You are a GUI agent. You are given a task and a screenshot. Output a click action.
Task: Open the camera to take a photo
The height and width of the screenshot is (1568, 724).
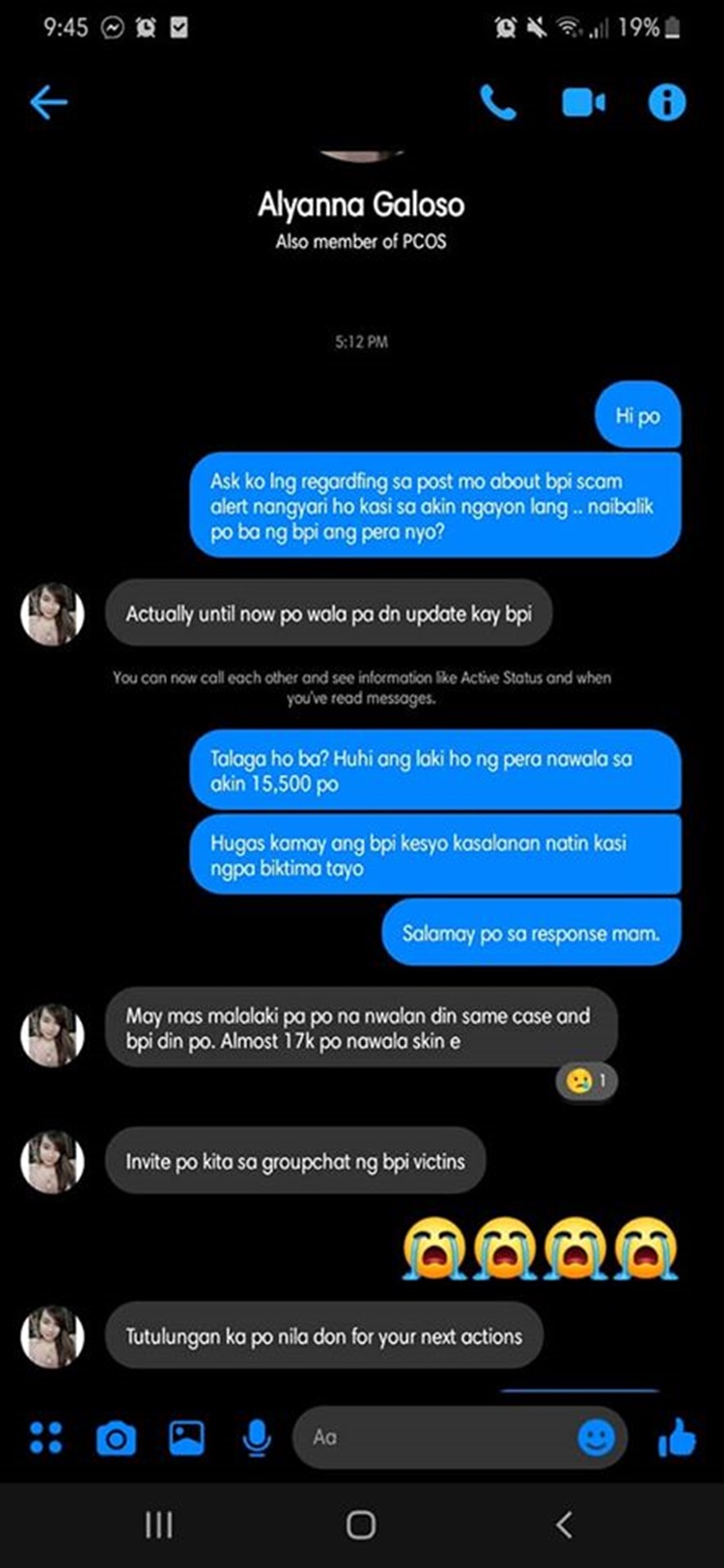pyautogui.click(x=116, y=1439)
